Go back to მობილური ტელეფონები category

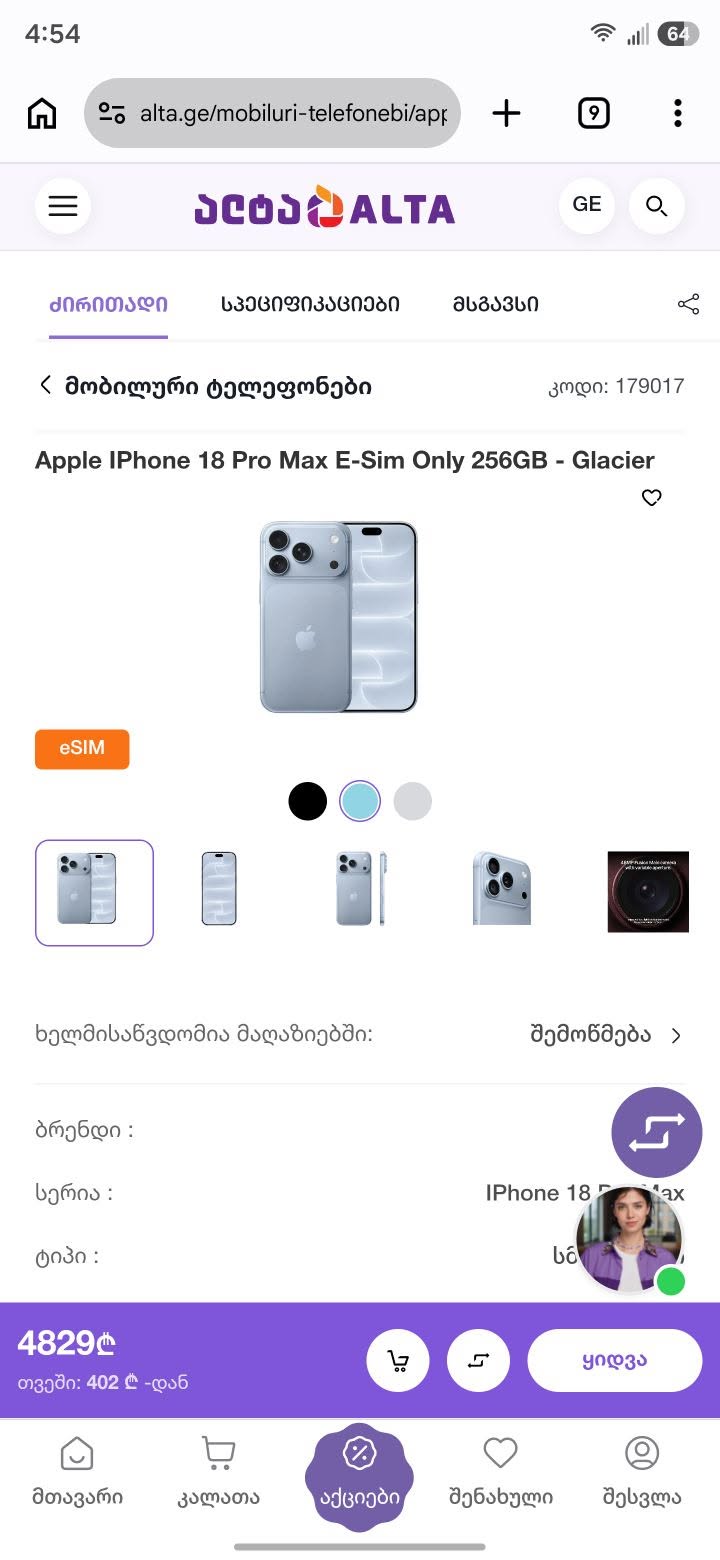205,386
